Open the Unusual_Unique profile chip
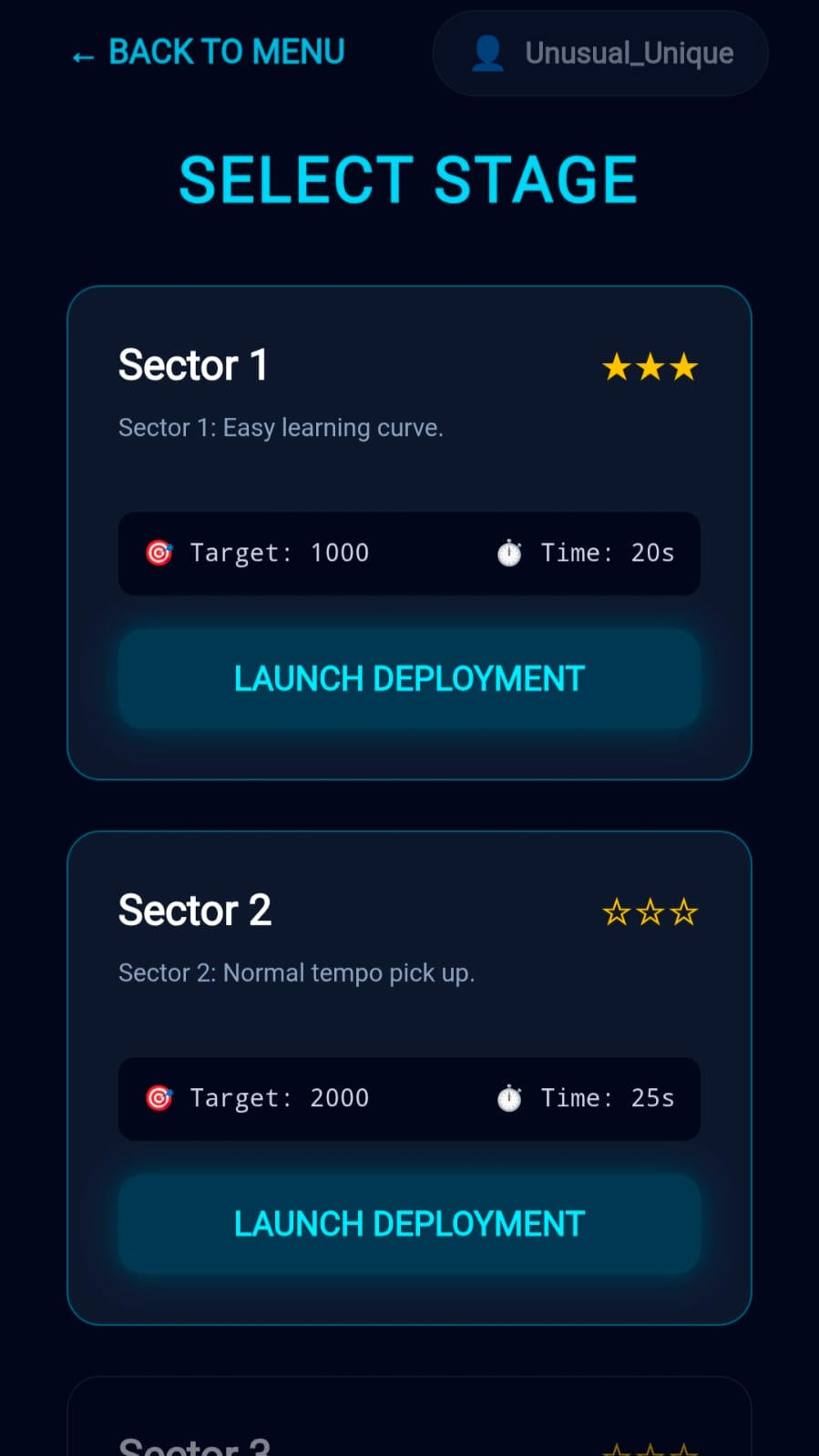Screen dimensions: 819x1456 pyautogui.click(x=600, y=53)
